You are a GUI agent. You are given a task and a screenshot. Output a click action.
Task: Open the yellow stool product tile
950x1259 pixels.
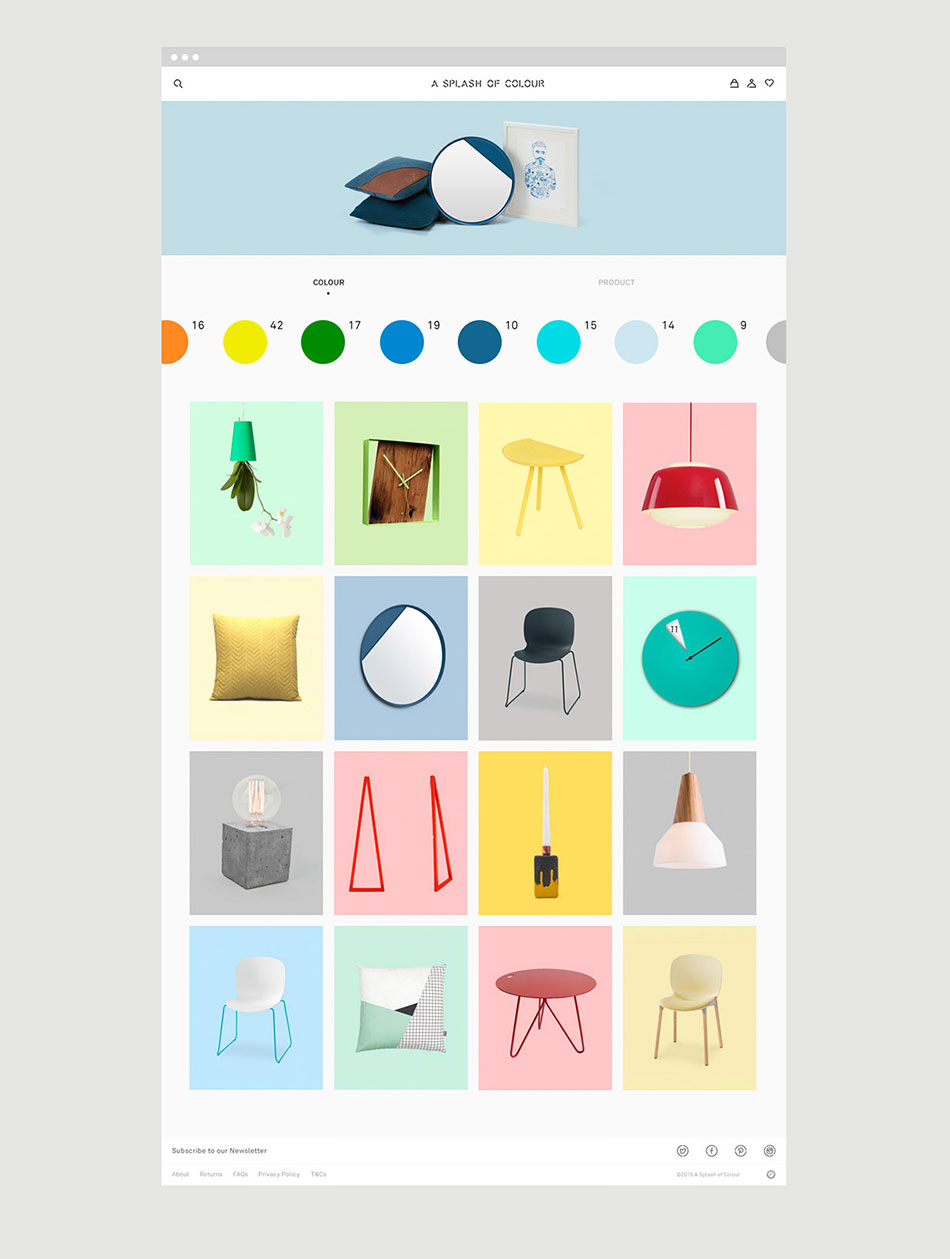tap(545, 484)
